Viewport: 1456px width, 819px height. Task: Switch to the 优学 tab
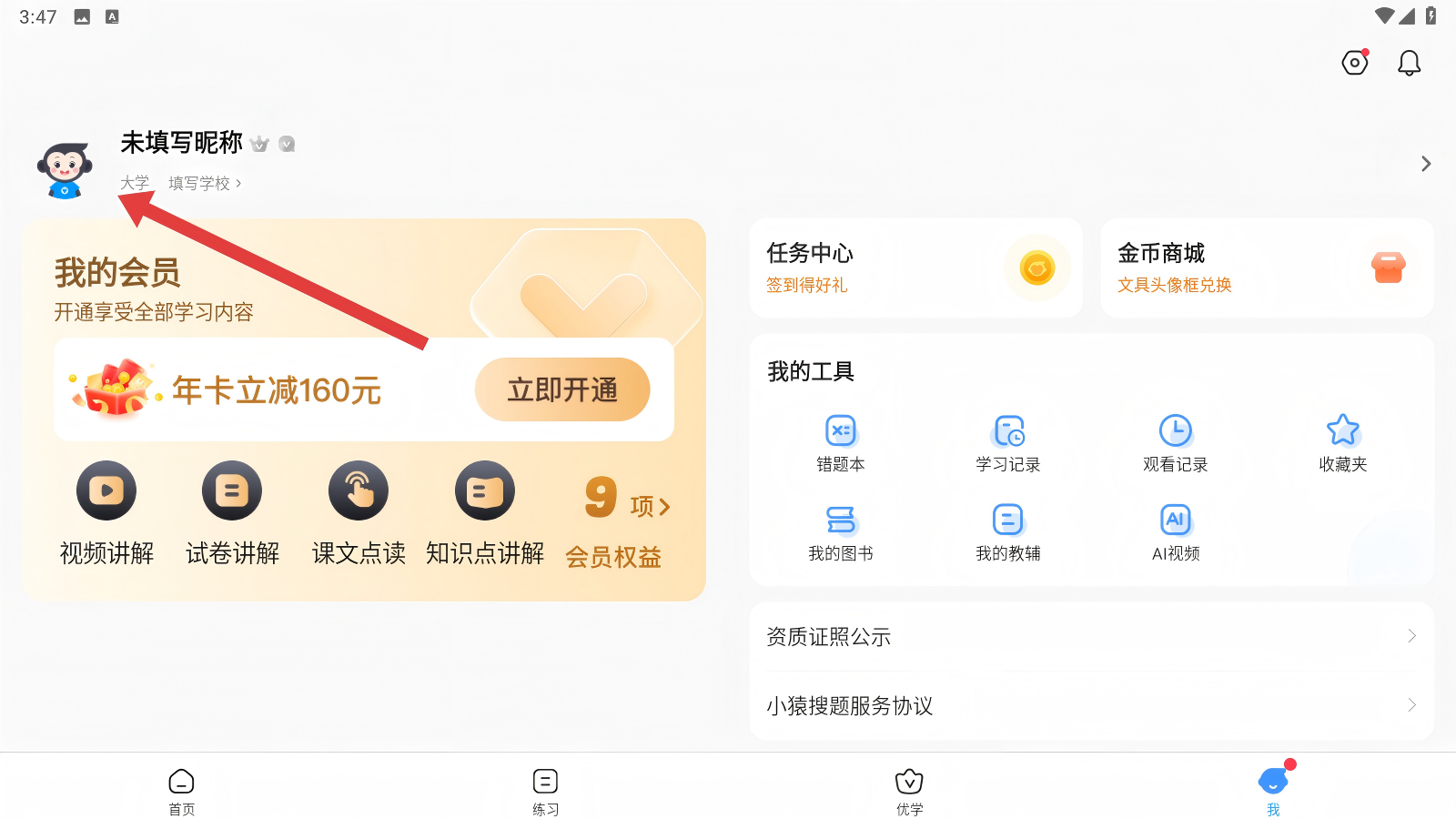point(910,790)
